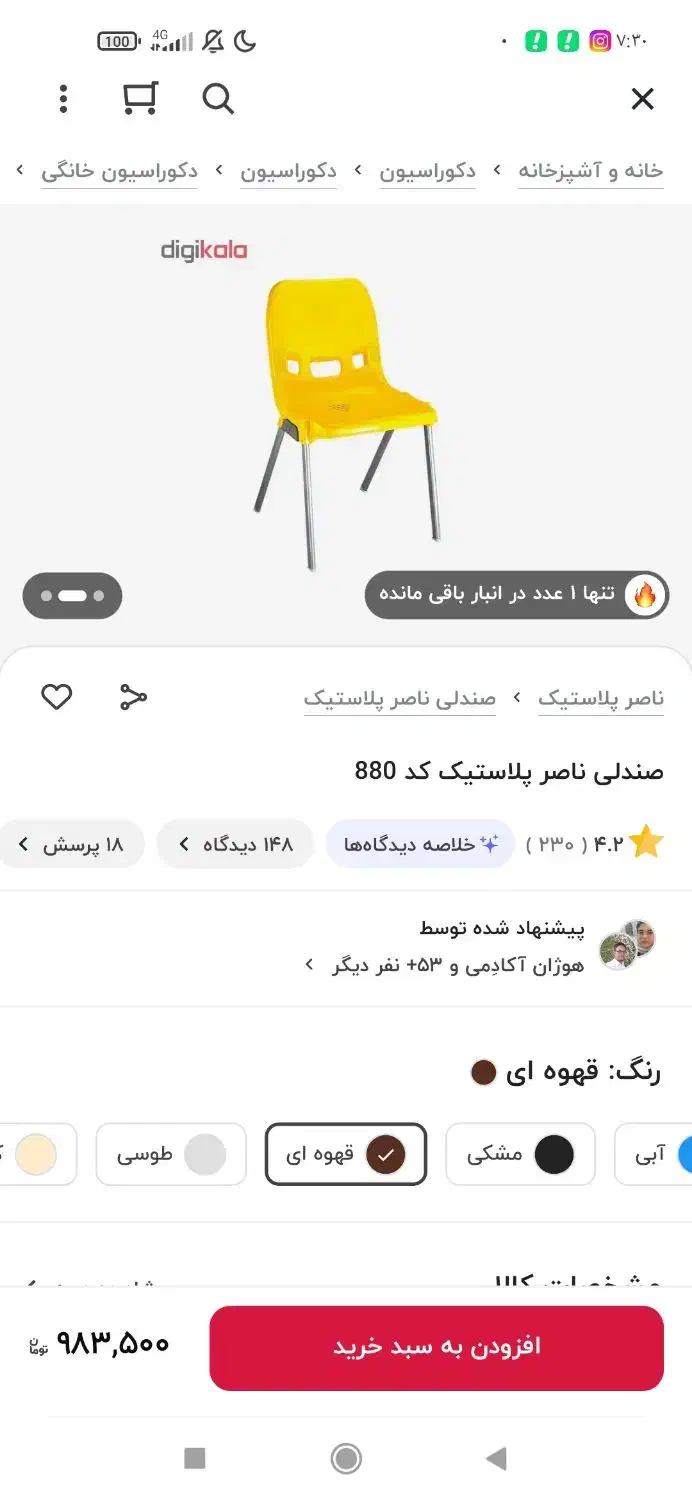Add the chair to favorites
The width and height of the screenshot is (692, 1500).
click(x=56, y=697)
